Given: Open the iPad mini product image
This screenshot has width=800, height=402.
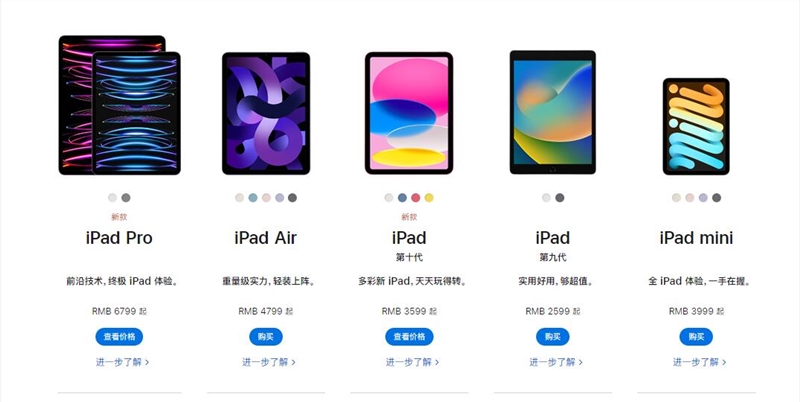Looking at the screenshot, I should [696, 126].
